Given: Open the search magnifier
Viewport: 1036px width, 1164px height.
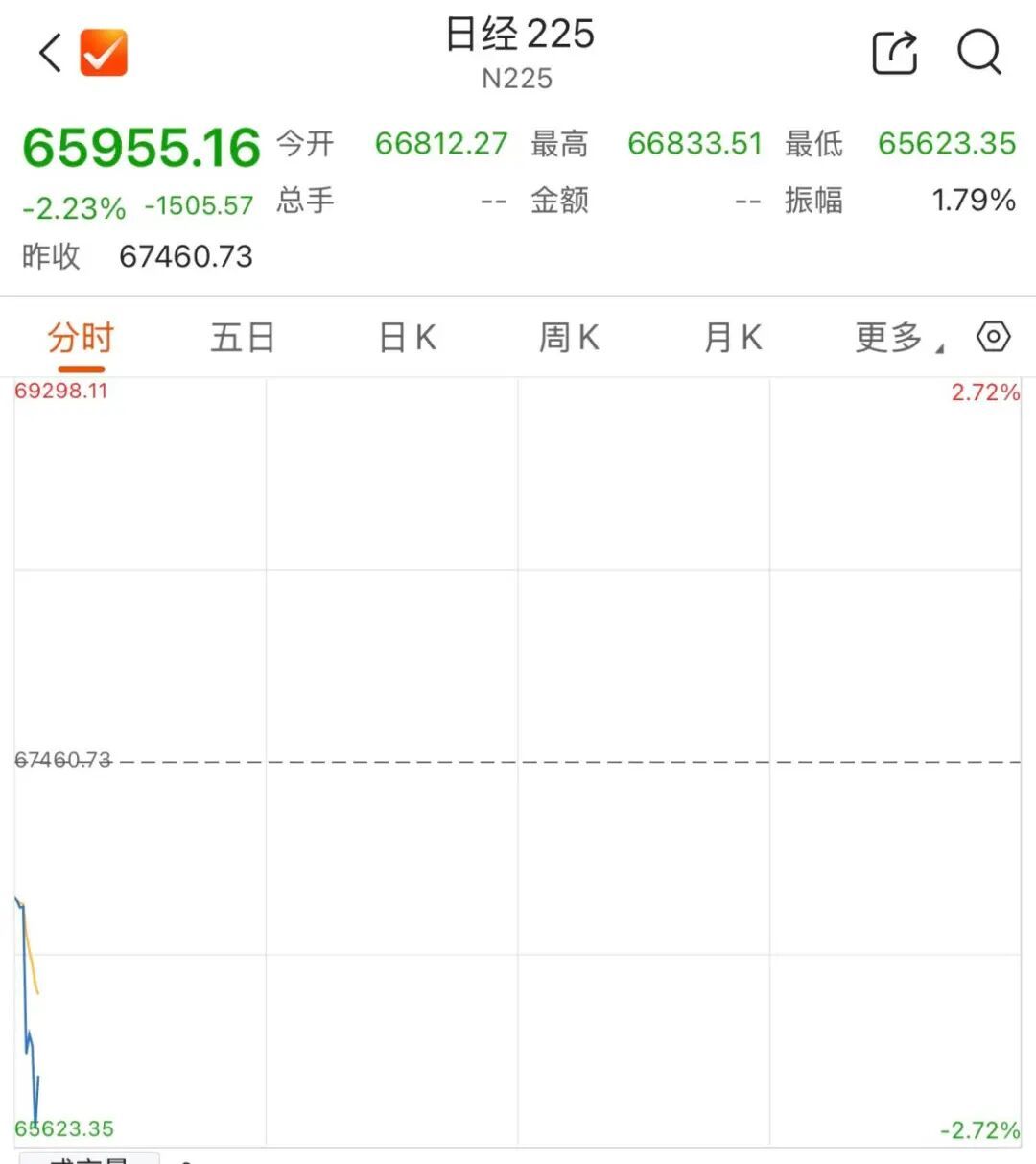Looking at the screenshot, I should (979, 52).
